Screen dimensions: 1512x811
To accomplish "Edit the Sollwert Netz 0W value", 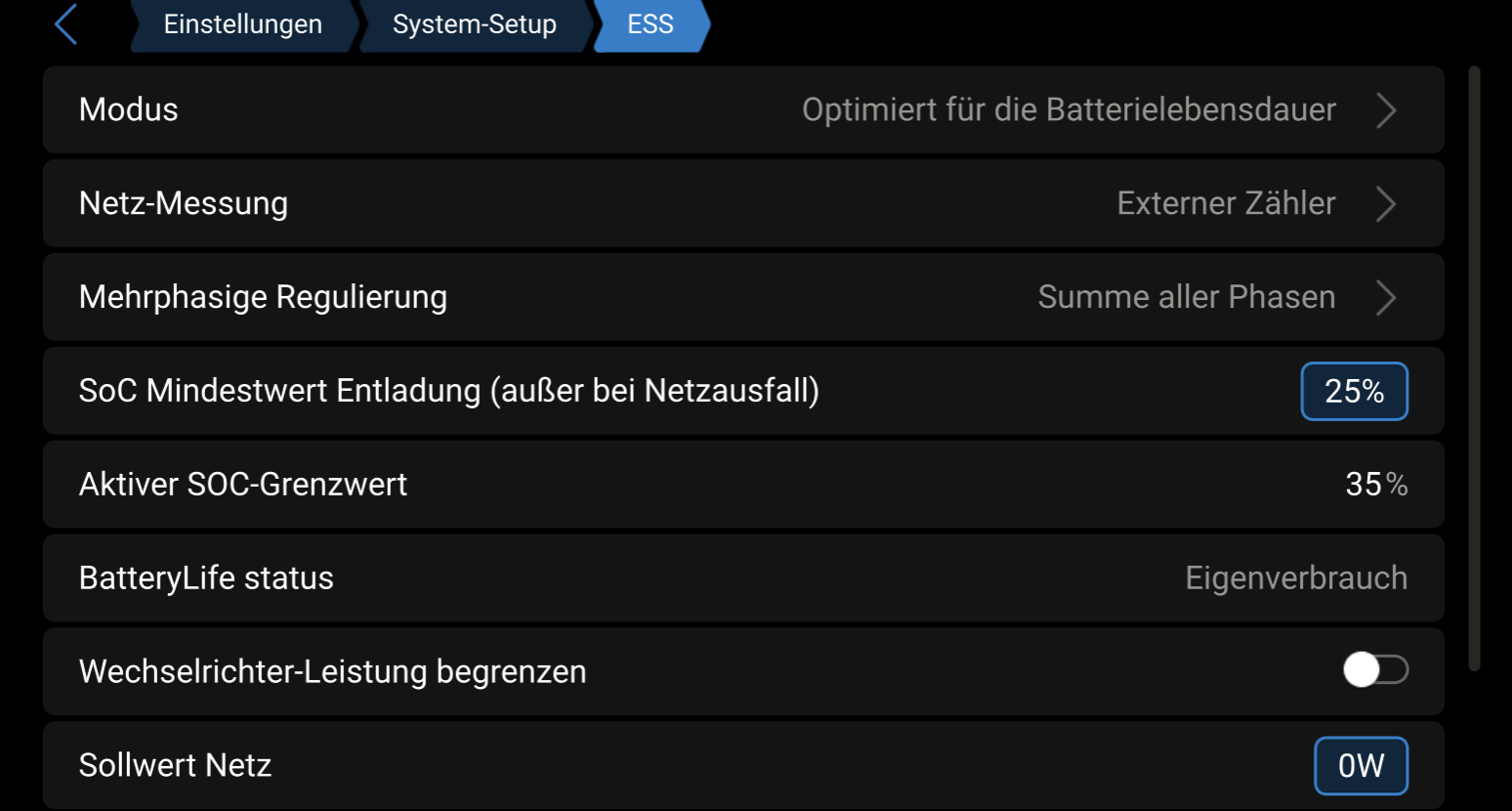I will [1361, 765].
